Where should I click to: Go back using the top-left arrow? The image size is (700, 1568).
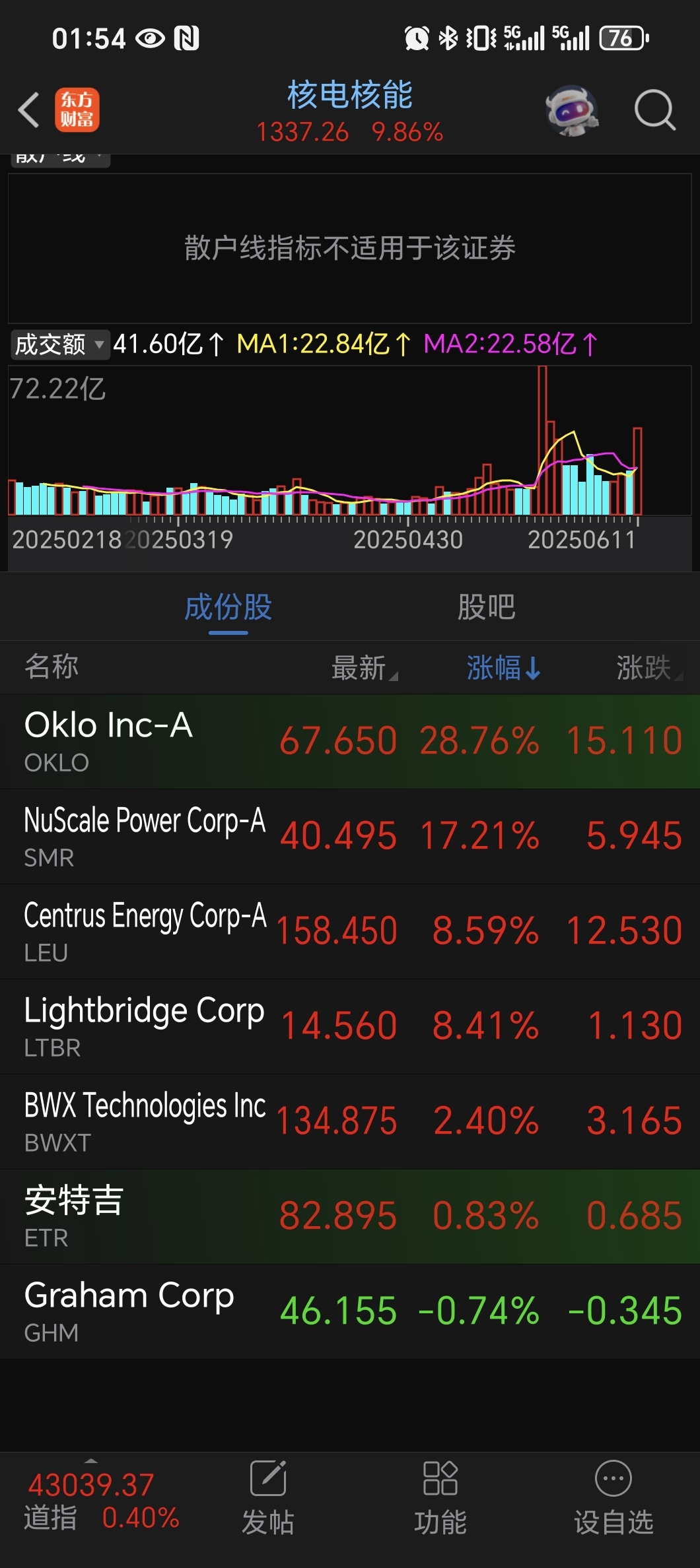[28, 110]
